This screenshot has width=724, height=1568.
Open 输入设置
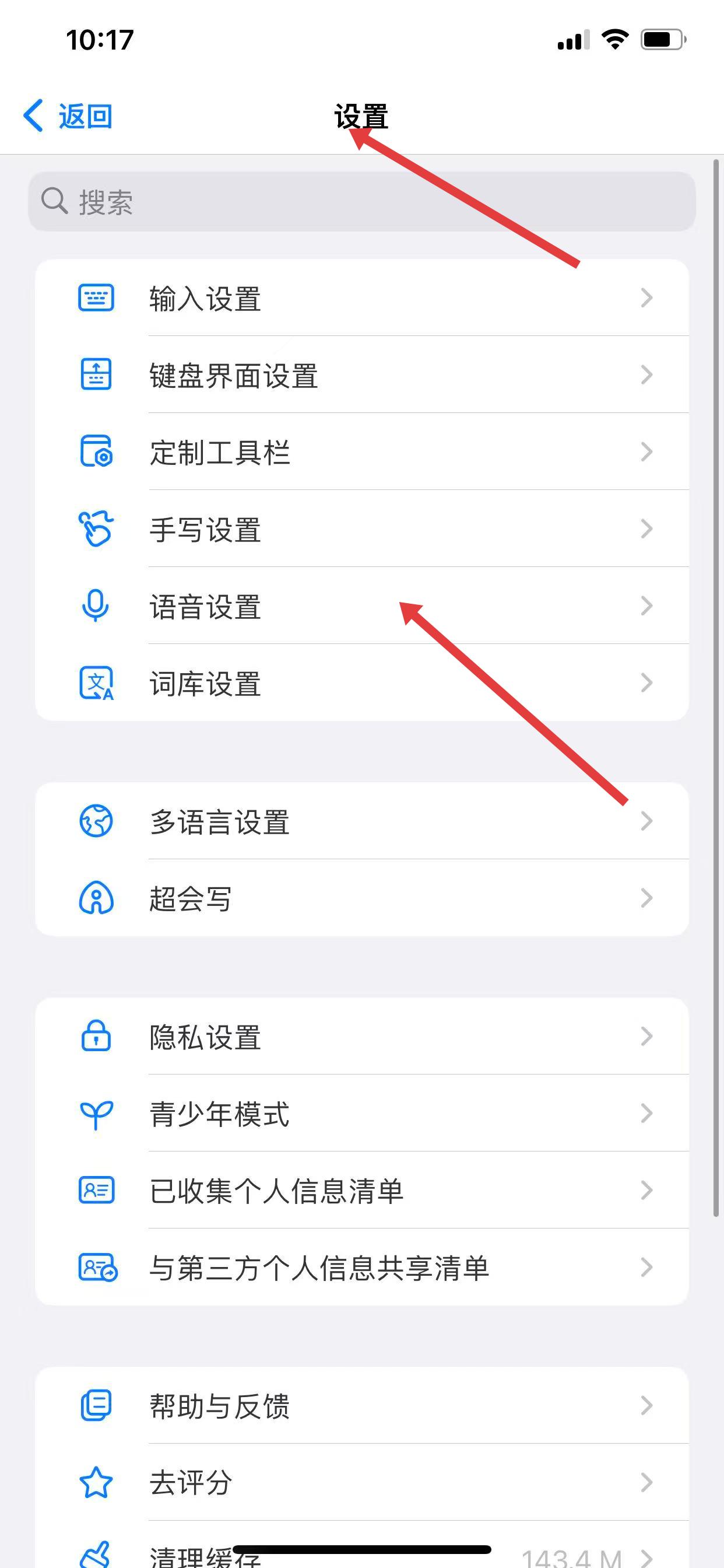tap(361, 298)
